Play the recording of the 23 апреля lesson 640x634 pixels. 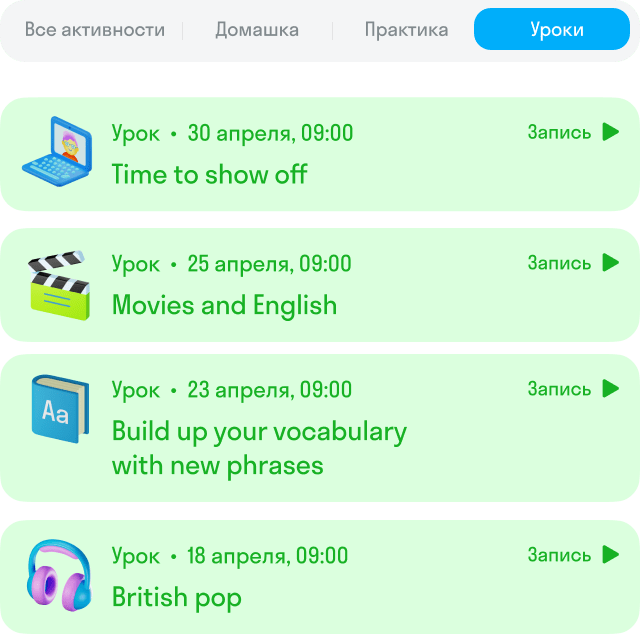point(574,389)
